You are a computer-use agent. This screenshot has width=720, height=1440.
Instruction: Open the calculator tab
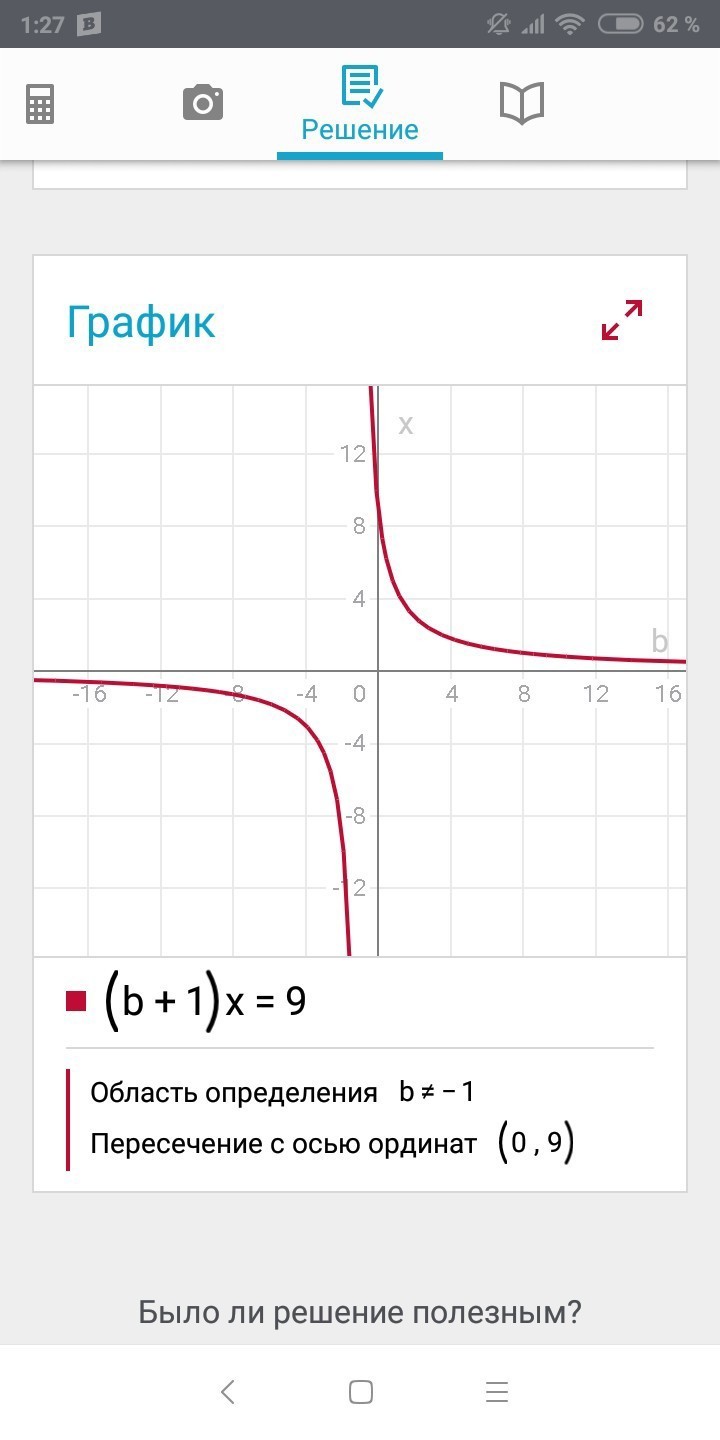coord(40,104)
